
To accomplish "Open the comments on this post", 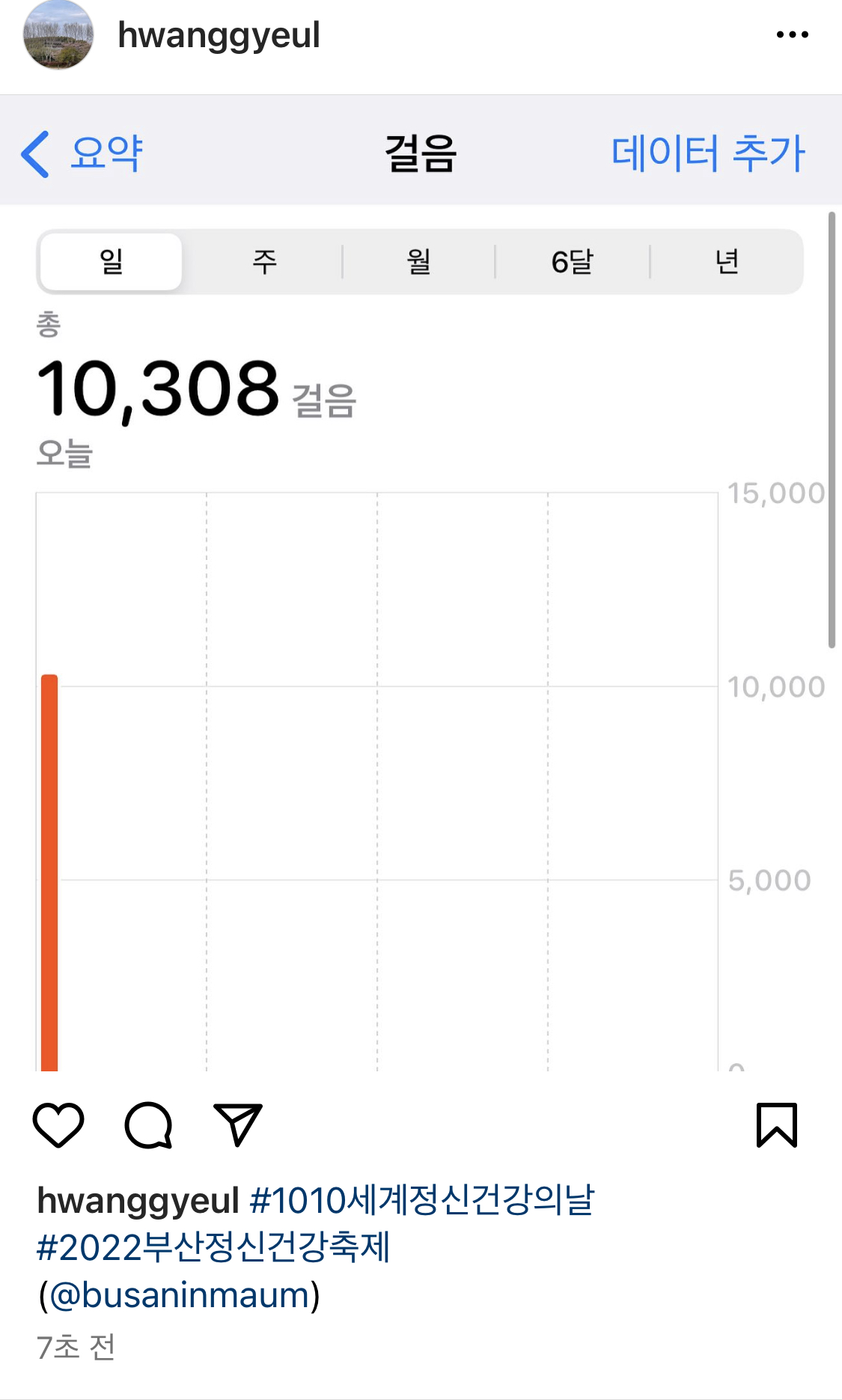I will 148,1124.
